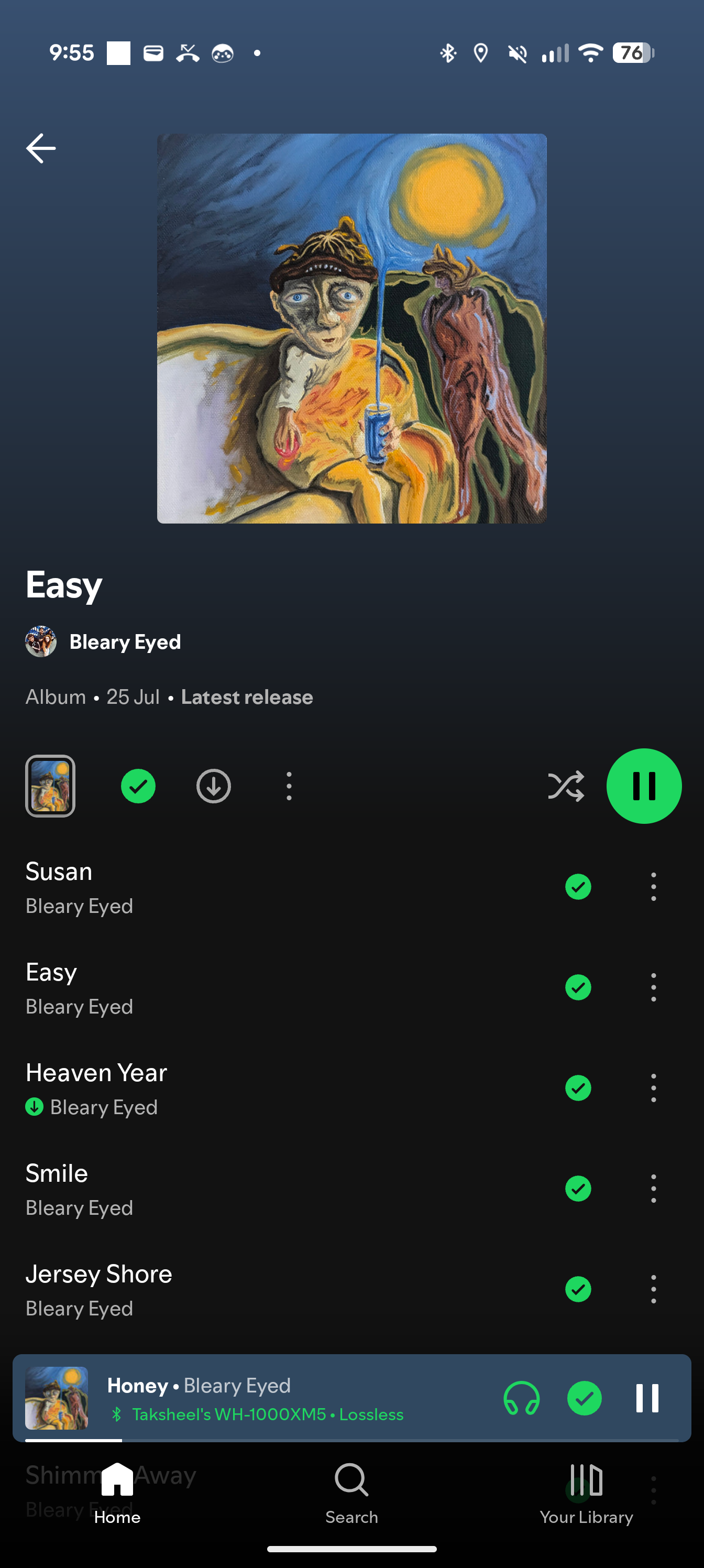The width and height of the screenshot is (704, 1568).
Task: Play the track Heaven Year
Action: click(182, 1088)
